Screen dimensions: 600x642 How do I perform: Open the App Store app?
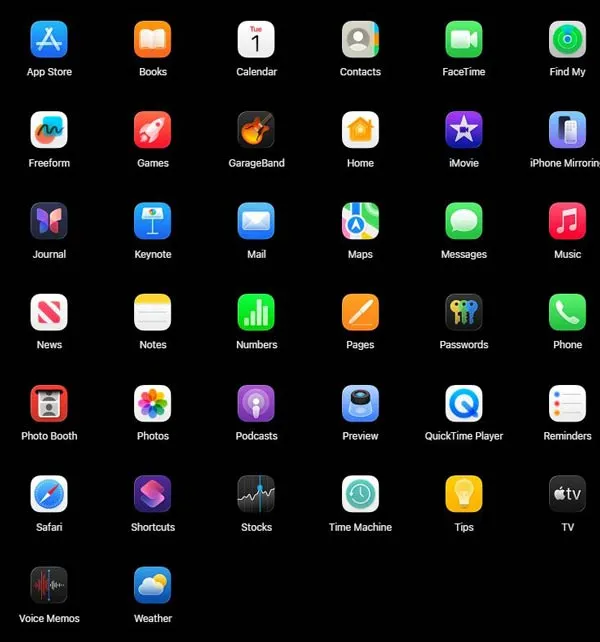49,40
